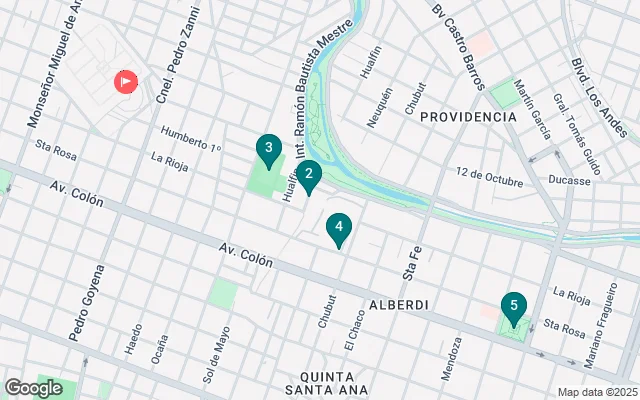Open map pin number 3
The image size is (640, 400).
267,149
